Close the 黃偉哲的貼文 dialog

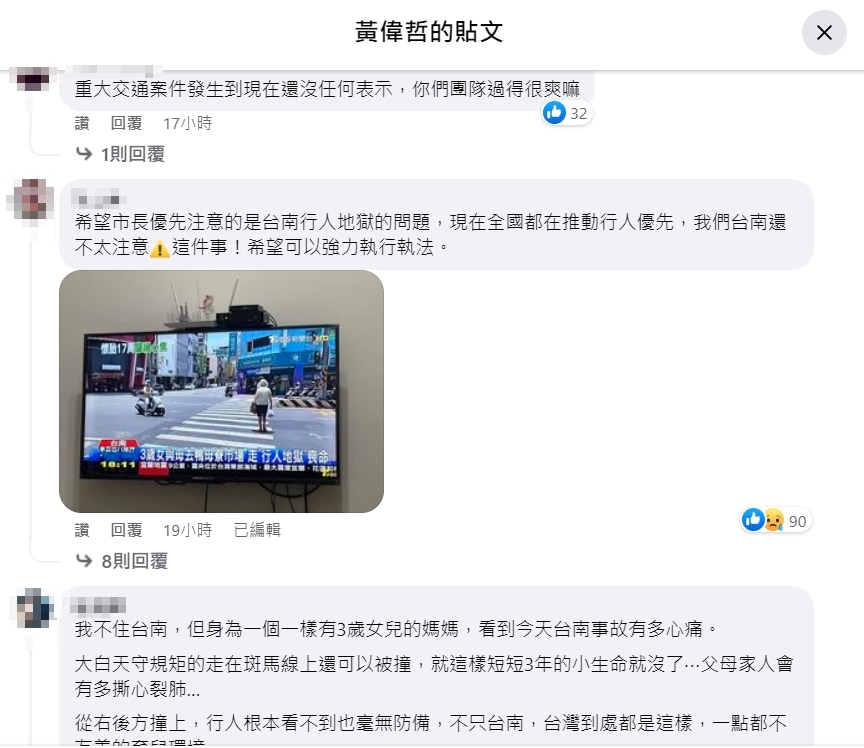(x=824, y=33)
